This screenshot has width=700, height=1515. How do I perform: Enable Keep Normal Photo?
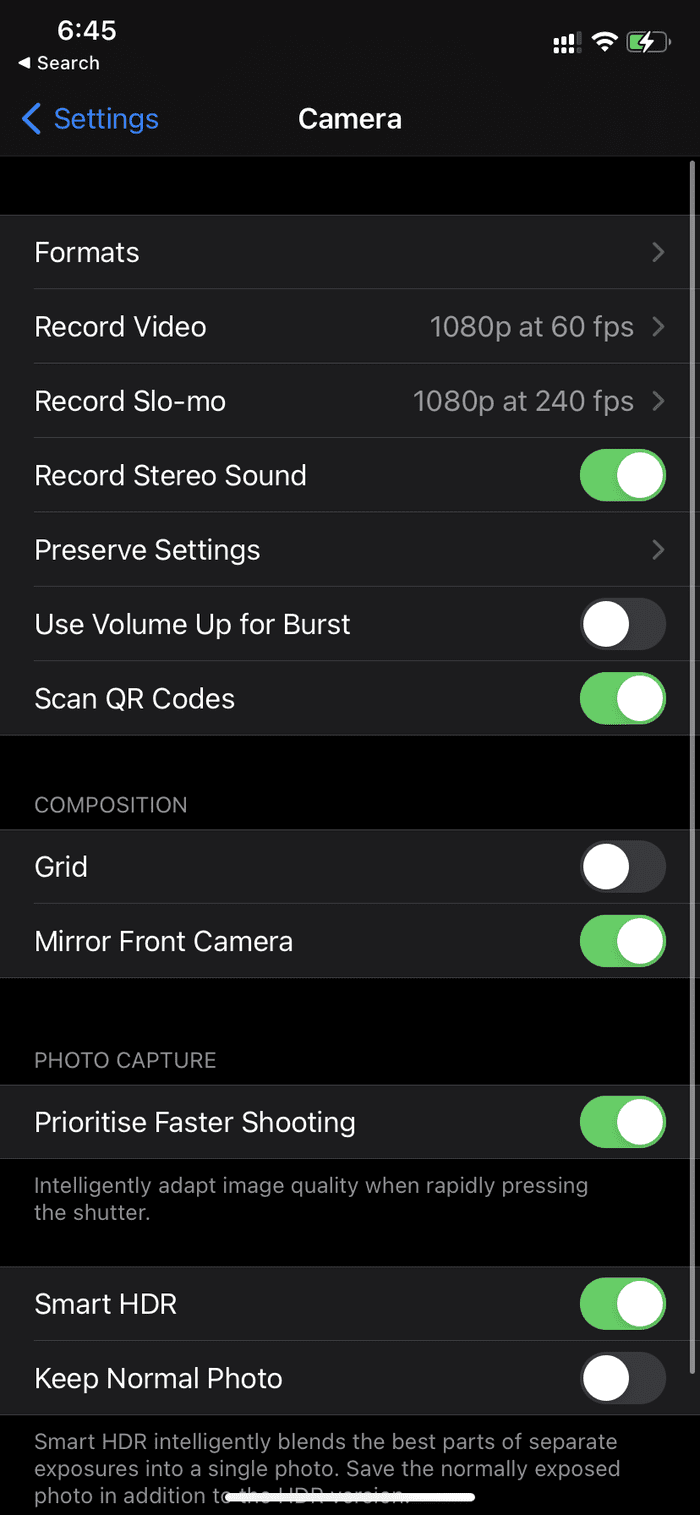click(622, 1378)
